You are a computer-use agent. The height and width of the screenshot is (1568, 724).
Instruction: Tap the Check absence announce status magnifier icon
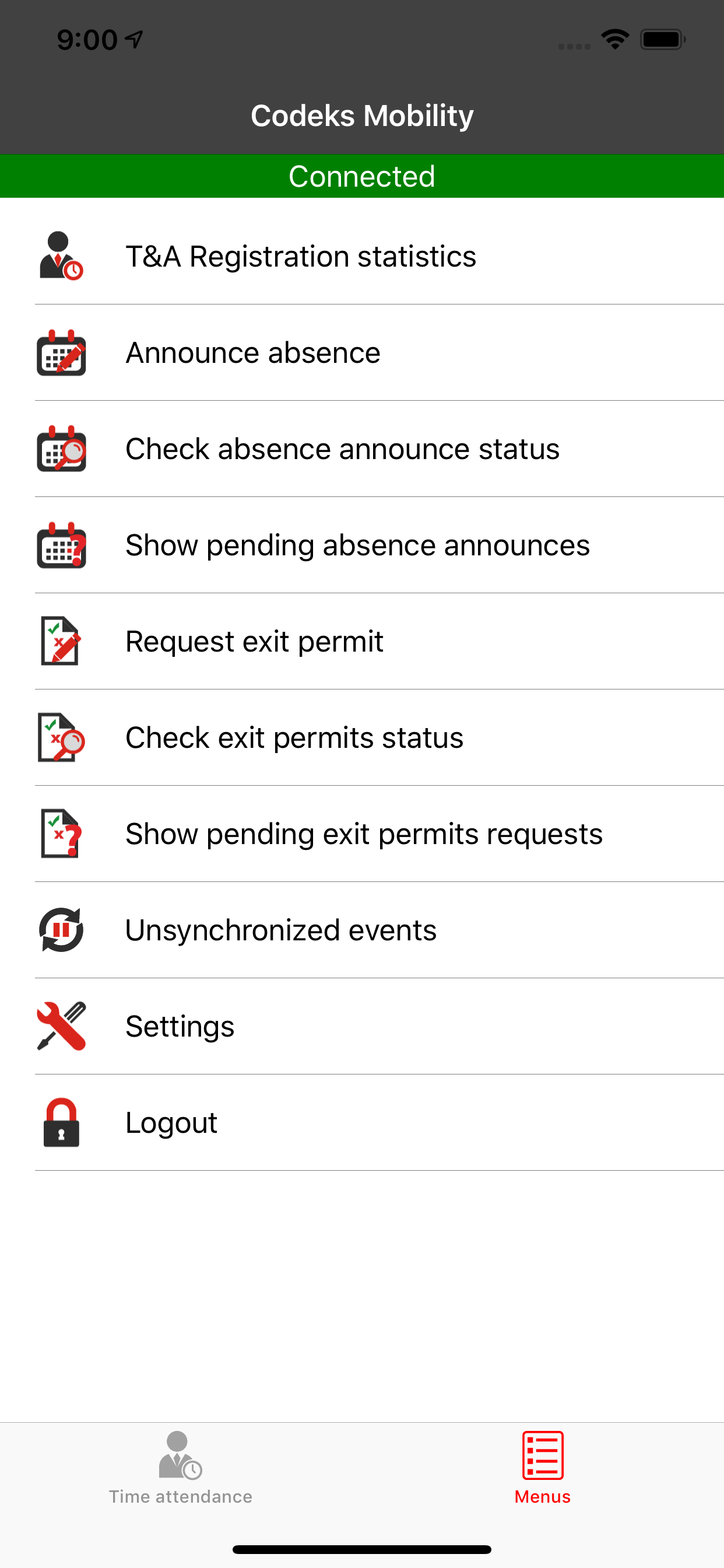click(60, 448)
